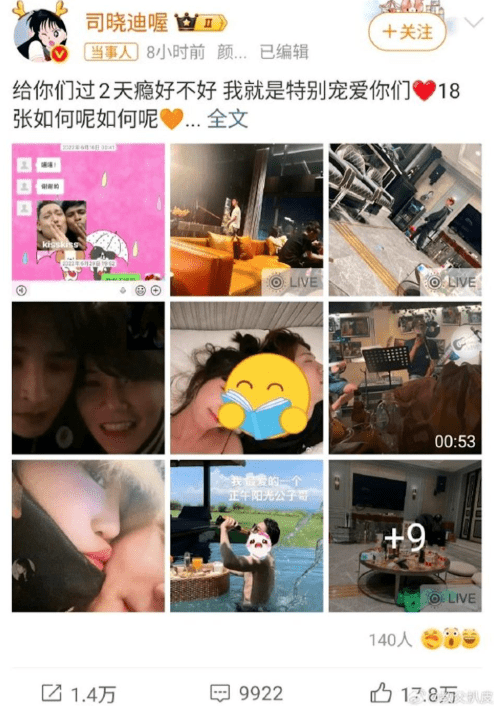Open the pink chat screenshot image
Screen dimensions: 494x706
(x=88, y=220)
